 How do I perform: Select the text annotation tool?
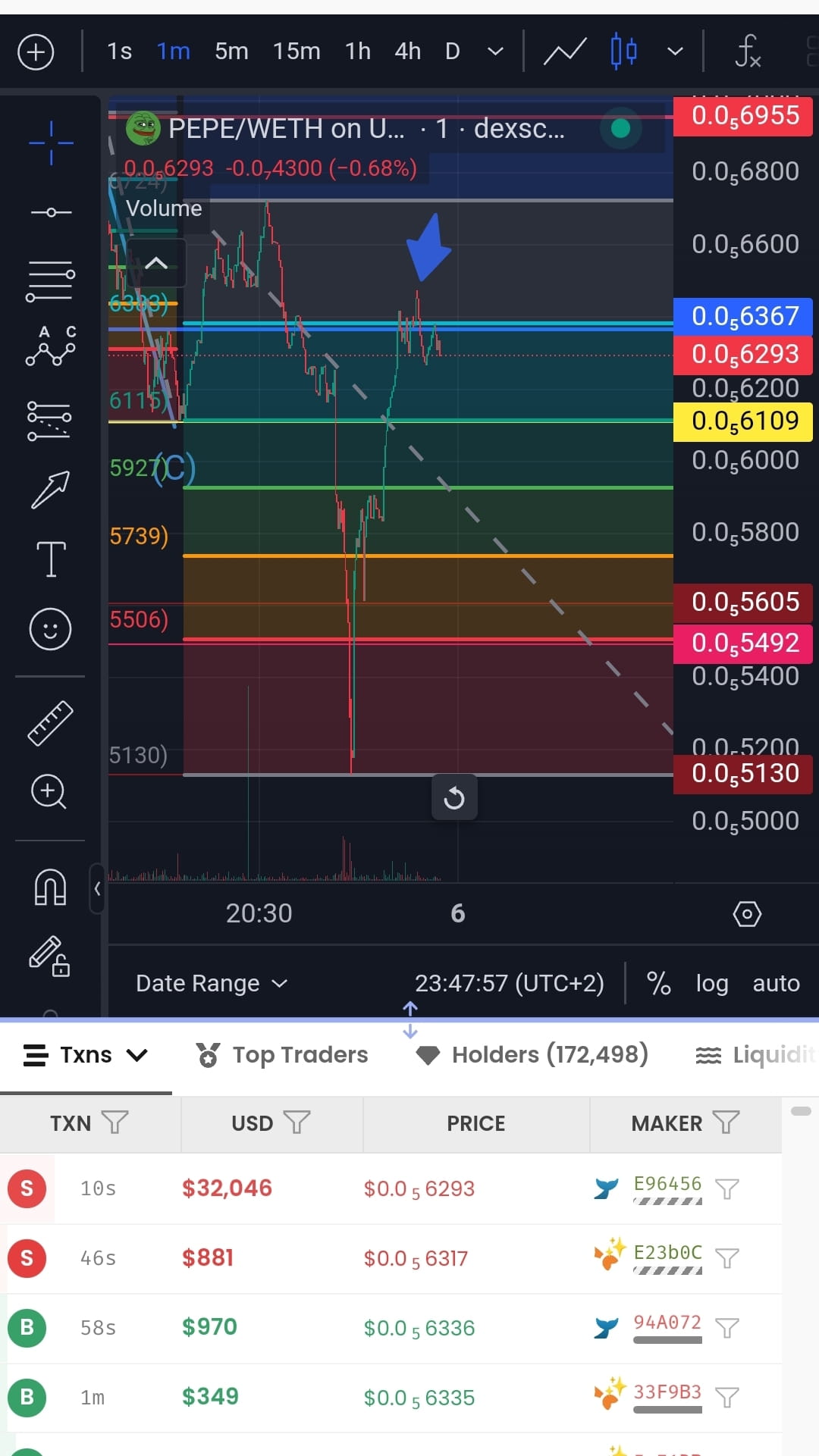pos(50,559)
